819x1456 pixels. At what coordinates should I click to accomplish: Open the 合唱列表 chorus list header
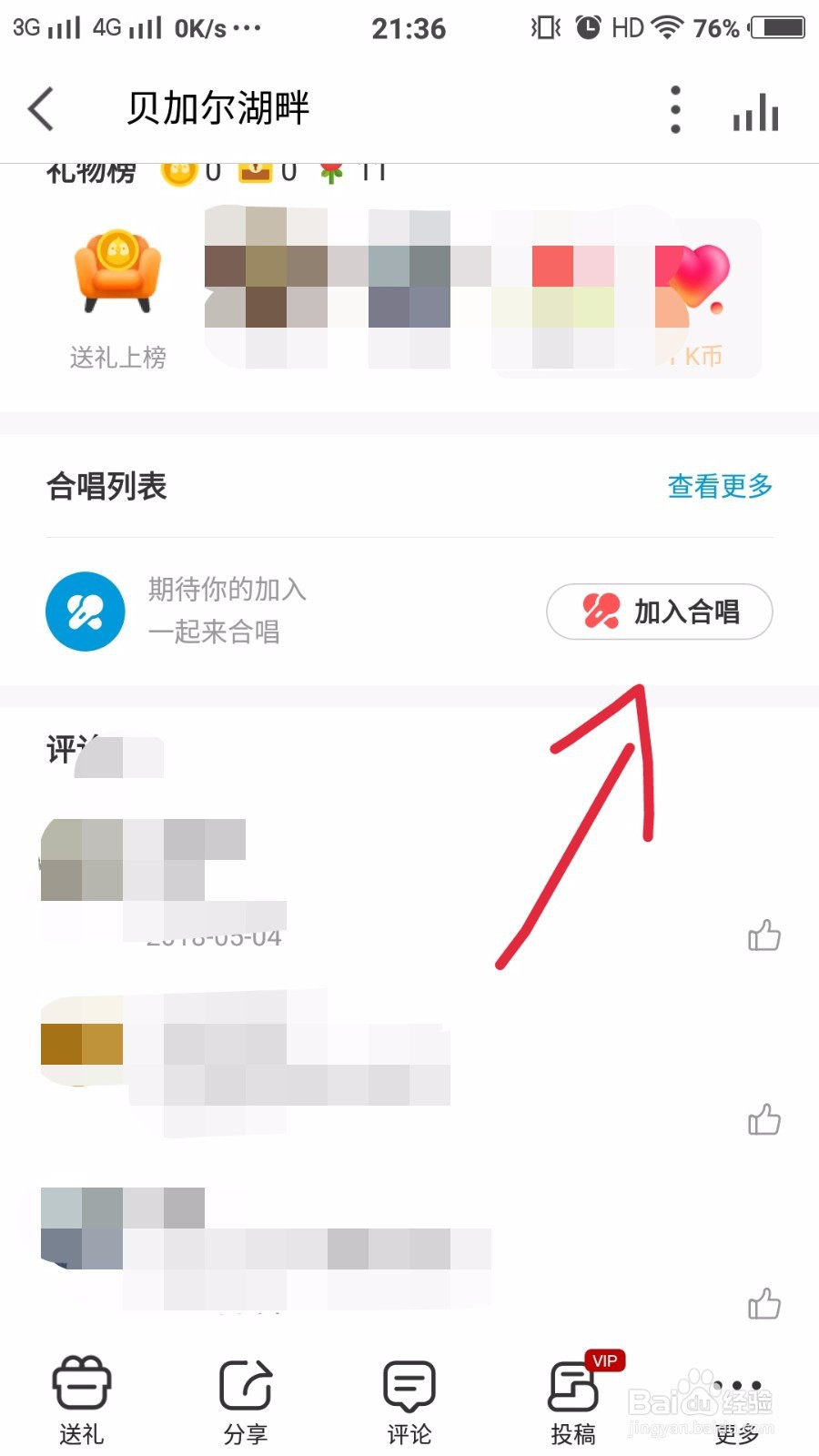tap(106, 487)
